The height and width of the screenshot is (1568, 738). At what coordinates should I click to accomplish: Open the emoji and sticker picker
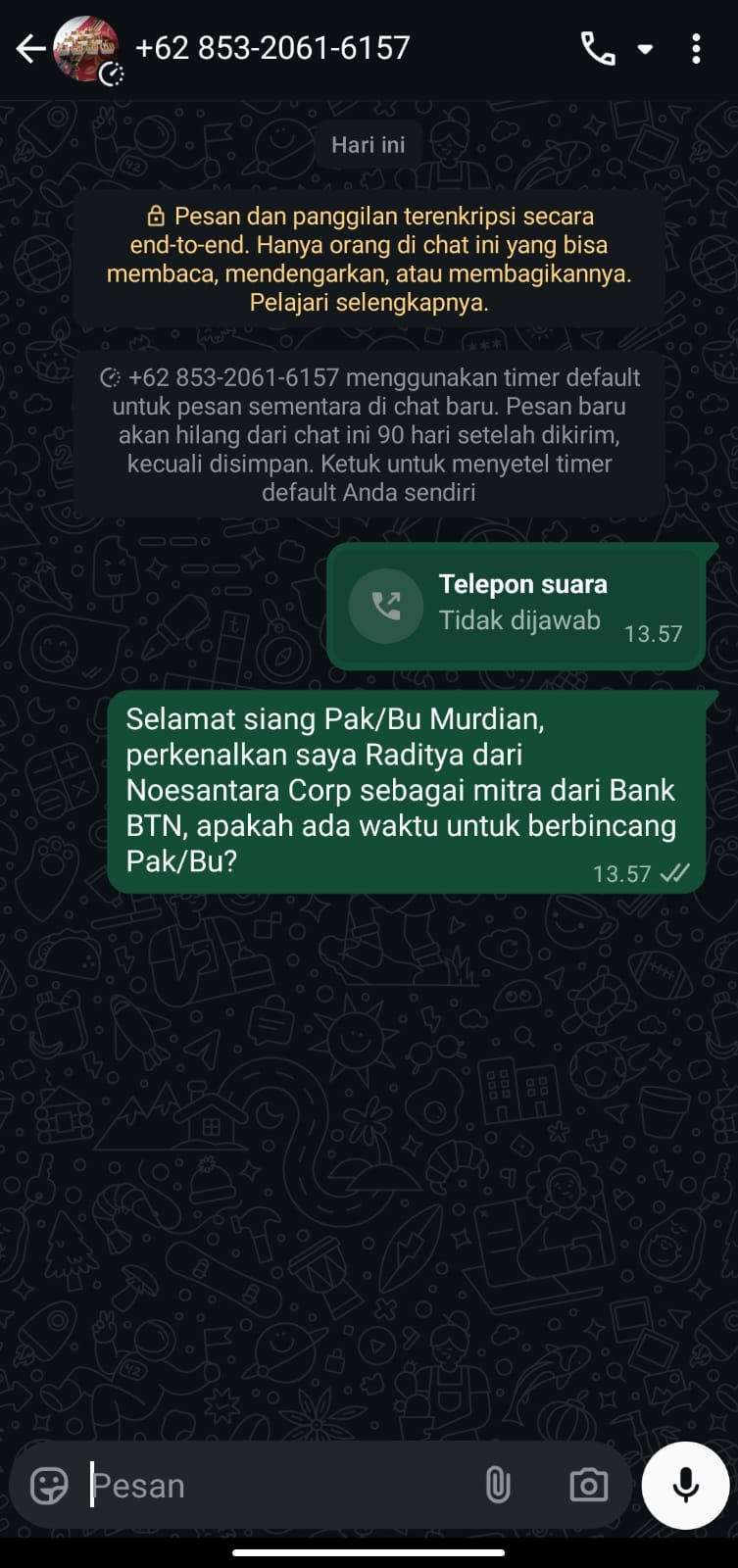[x=49, y=1486]
